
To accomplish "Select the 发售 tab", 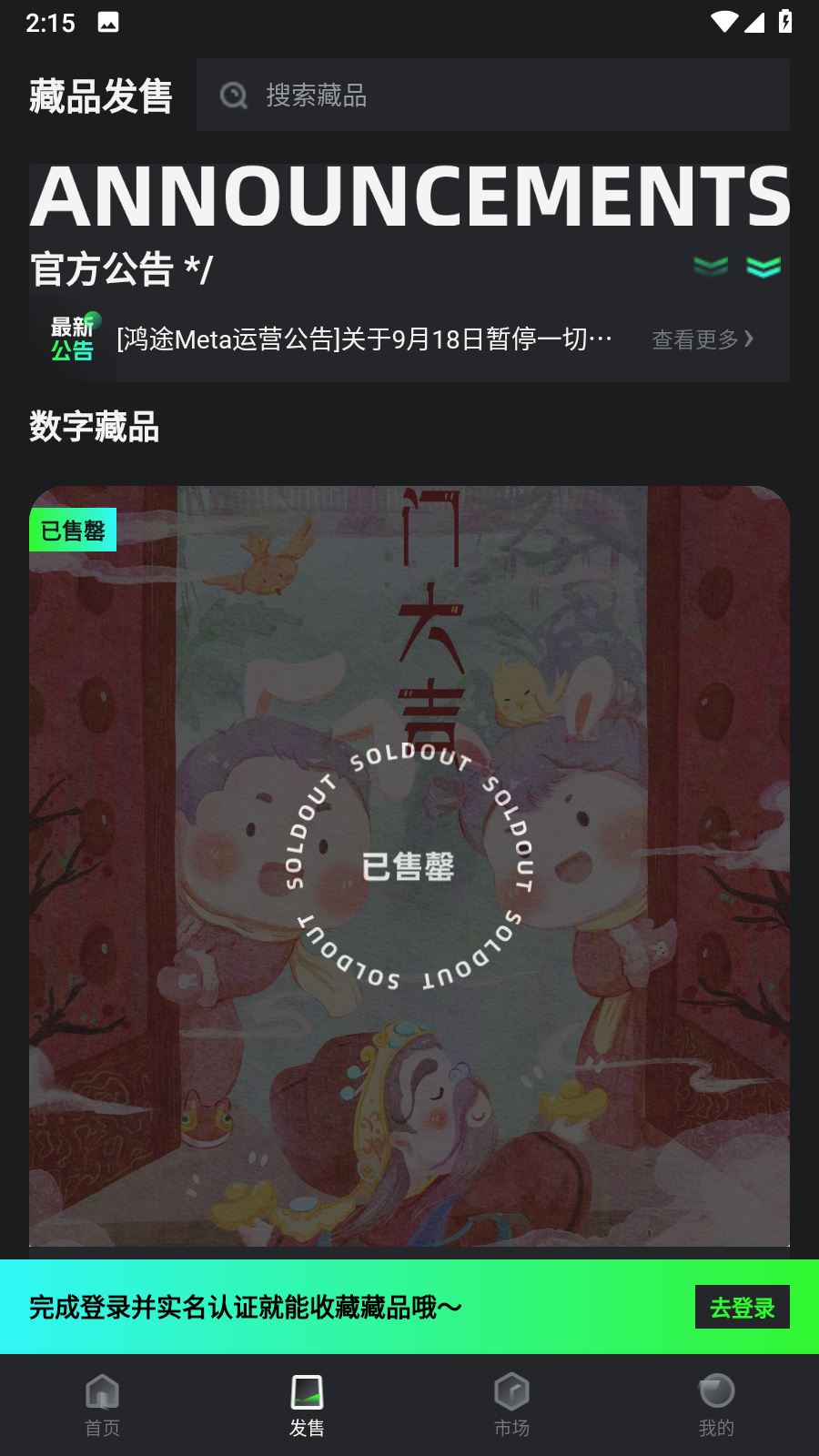I will point(307,1406).
